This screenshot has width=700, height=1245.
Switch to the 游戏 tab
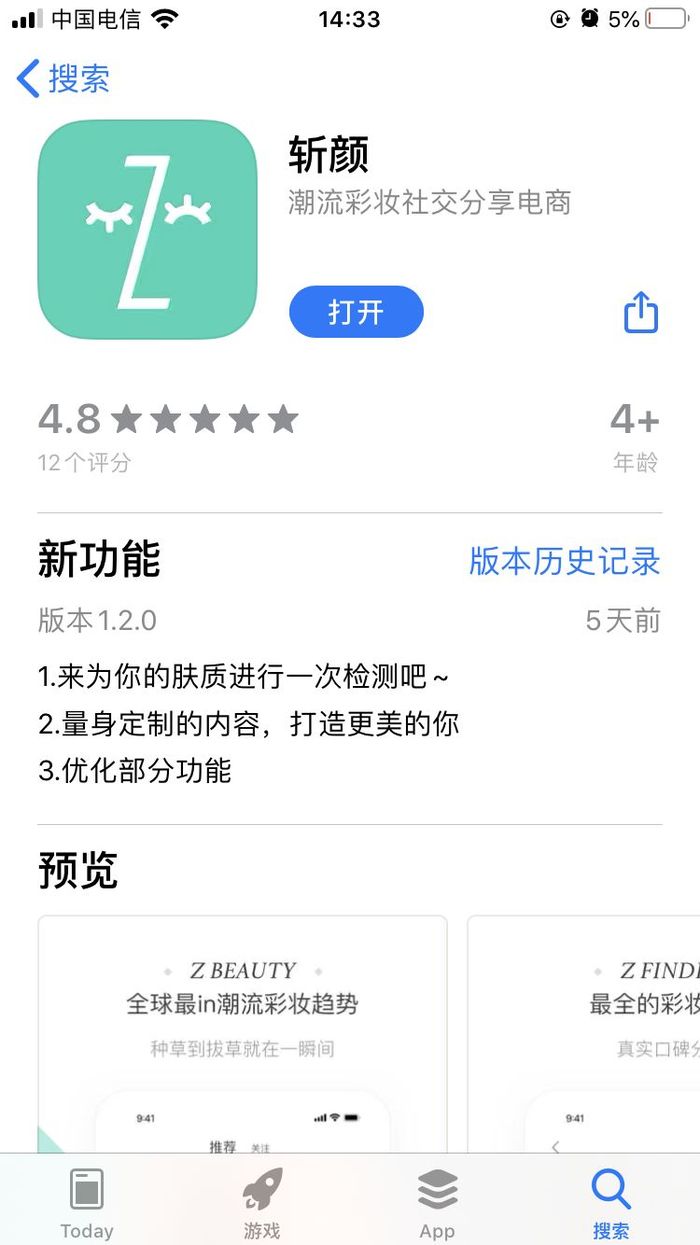point(262,1204)
